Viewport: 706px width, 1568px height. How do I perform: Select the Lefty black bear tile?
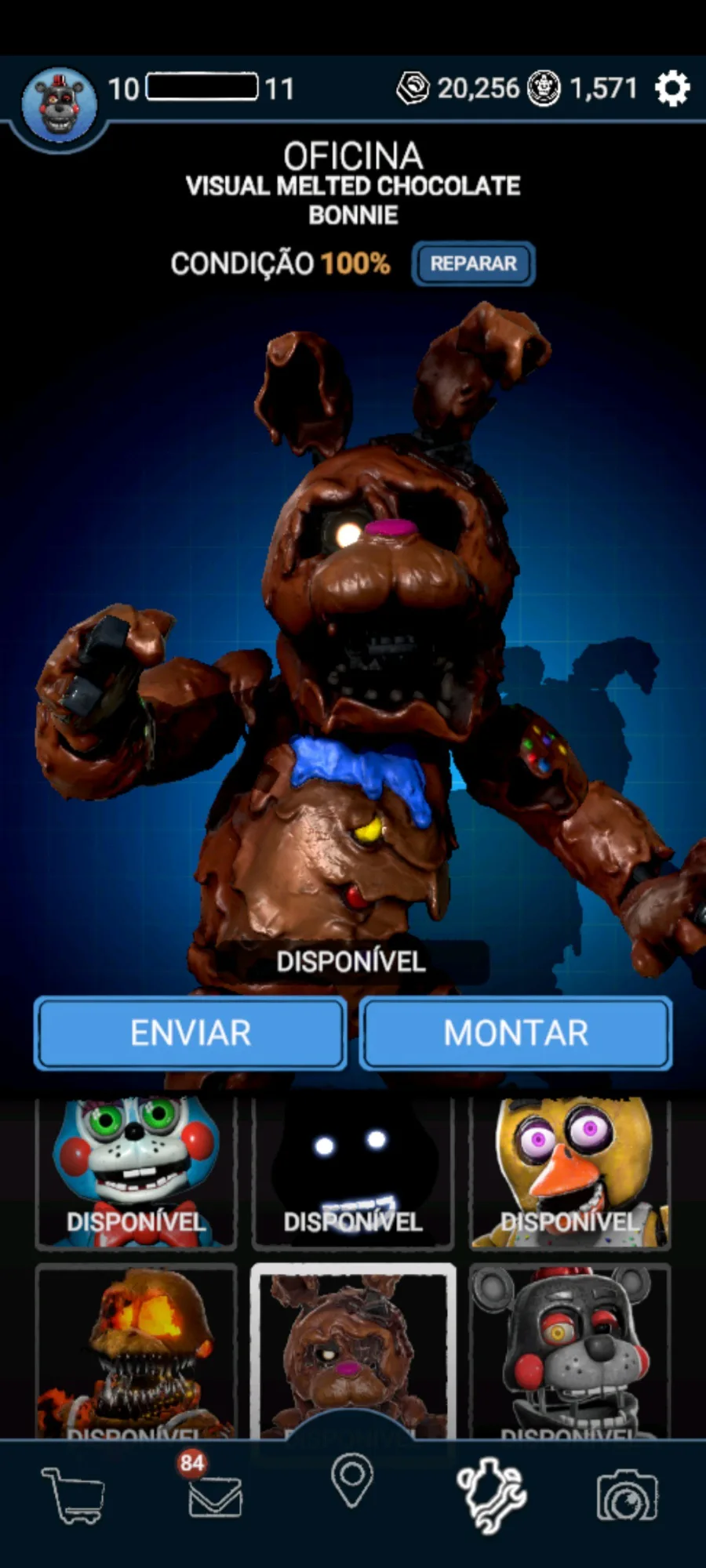tap(570, 1351)
